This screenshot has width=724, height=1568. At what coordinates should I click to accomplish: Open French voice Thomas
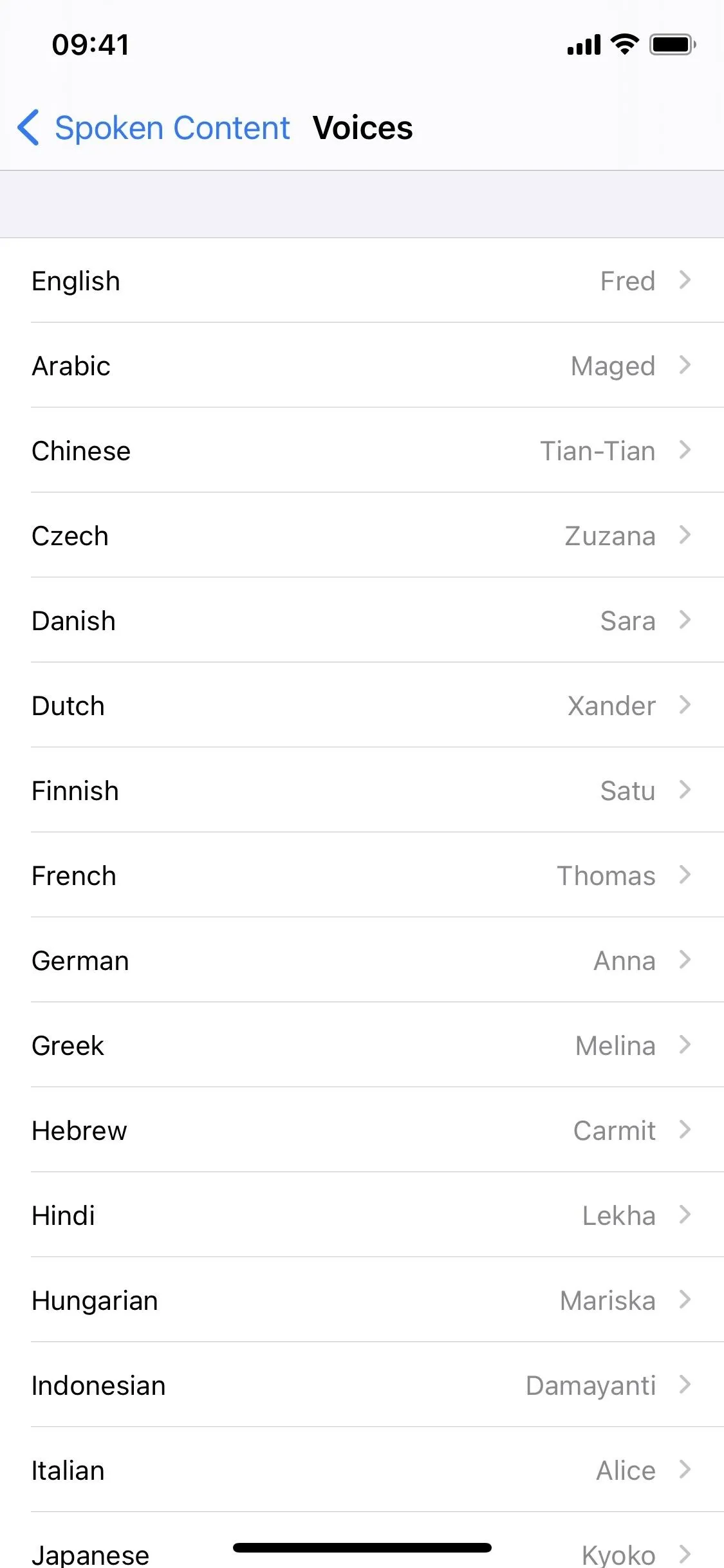362,875
